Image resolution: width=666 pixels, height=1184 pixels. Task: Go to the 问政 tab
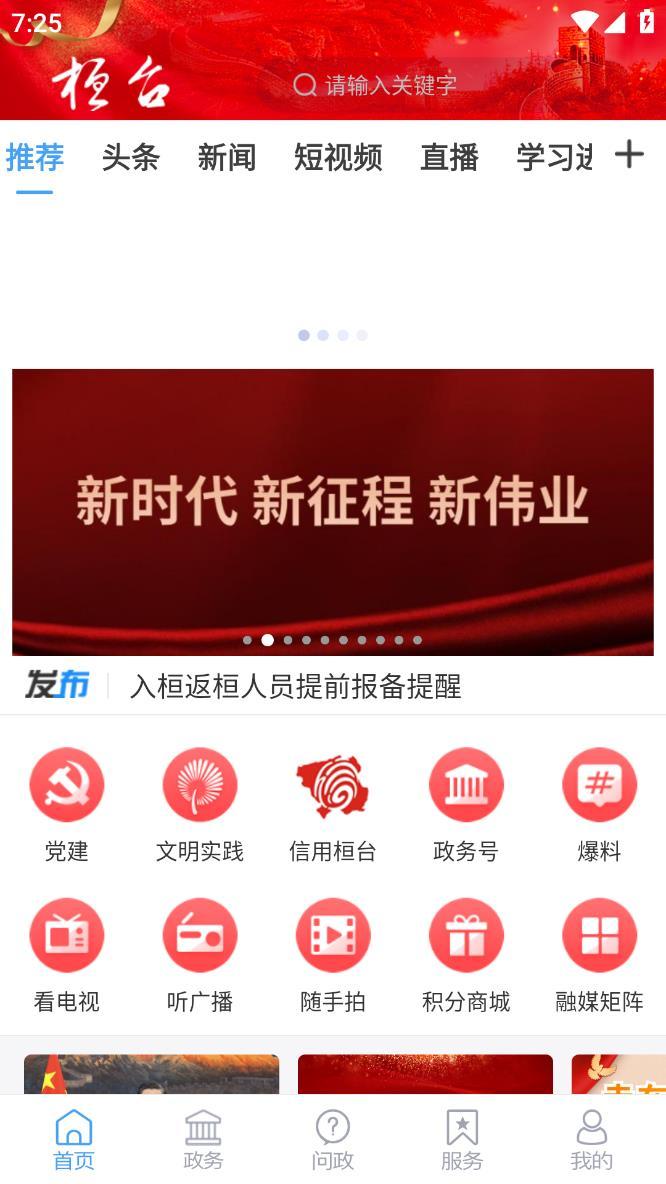pyautogui.click(x=333, y=1140)
